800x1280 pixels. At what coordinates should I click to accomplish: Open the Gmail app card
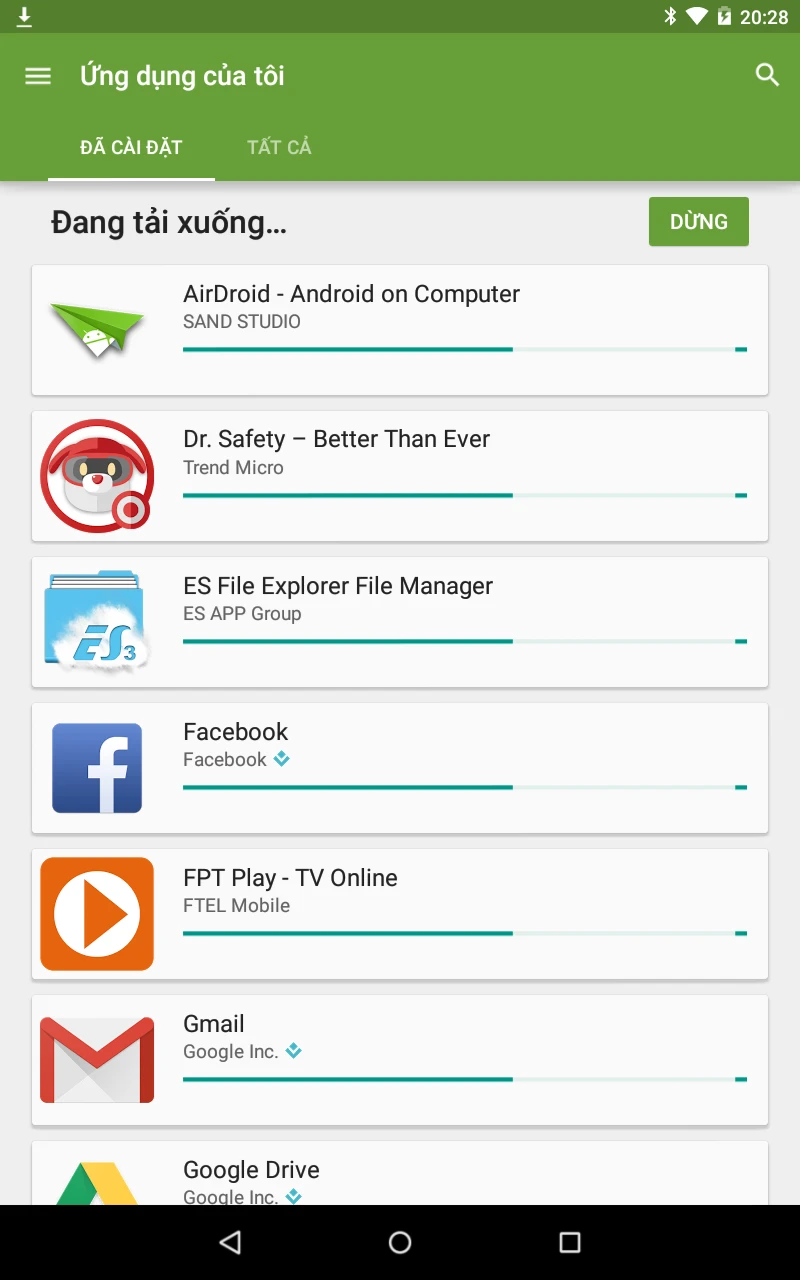tap(400, 1060)
